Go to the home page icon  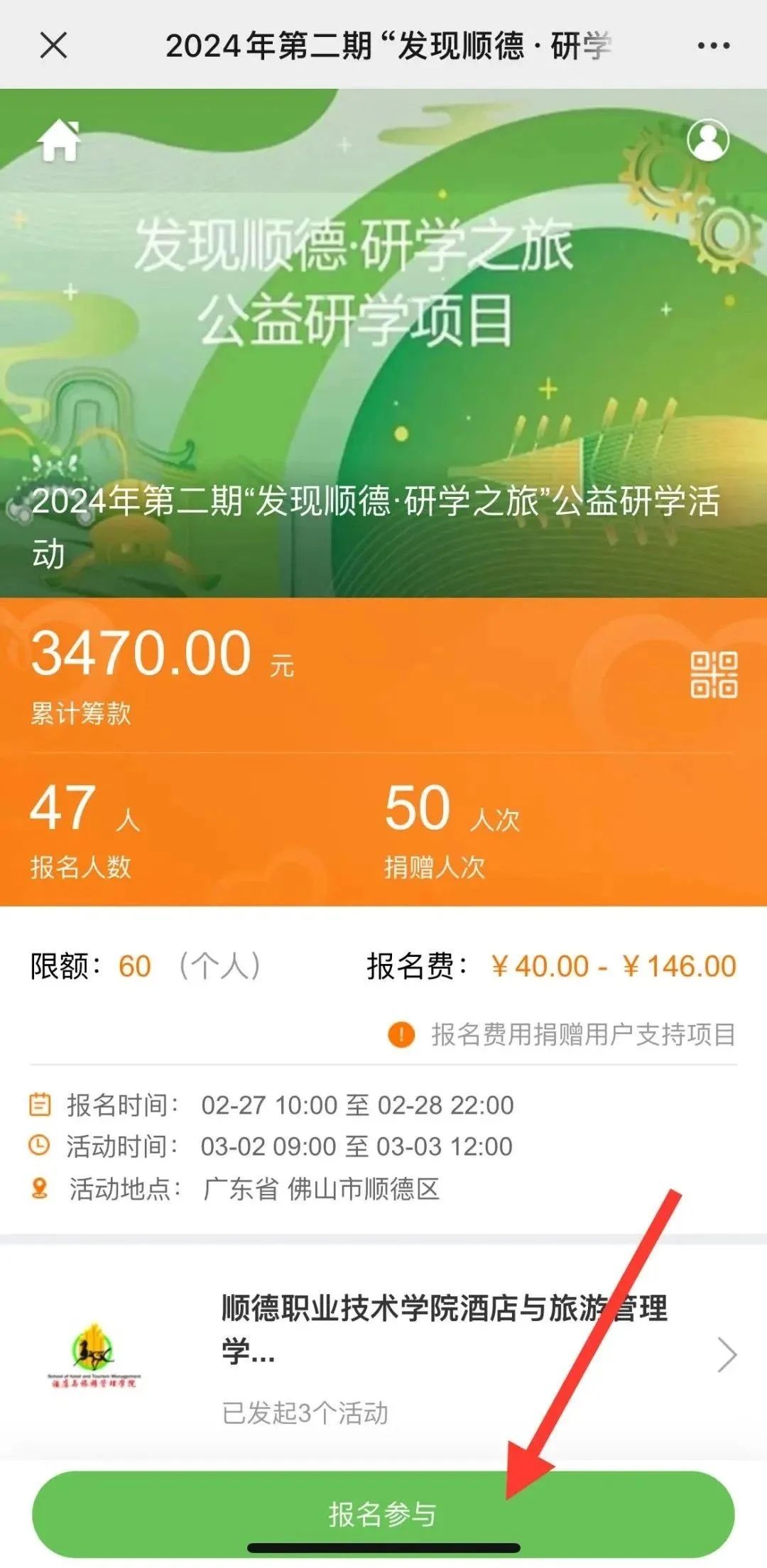pos(60,140)
